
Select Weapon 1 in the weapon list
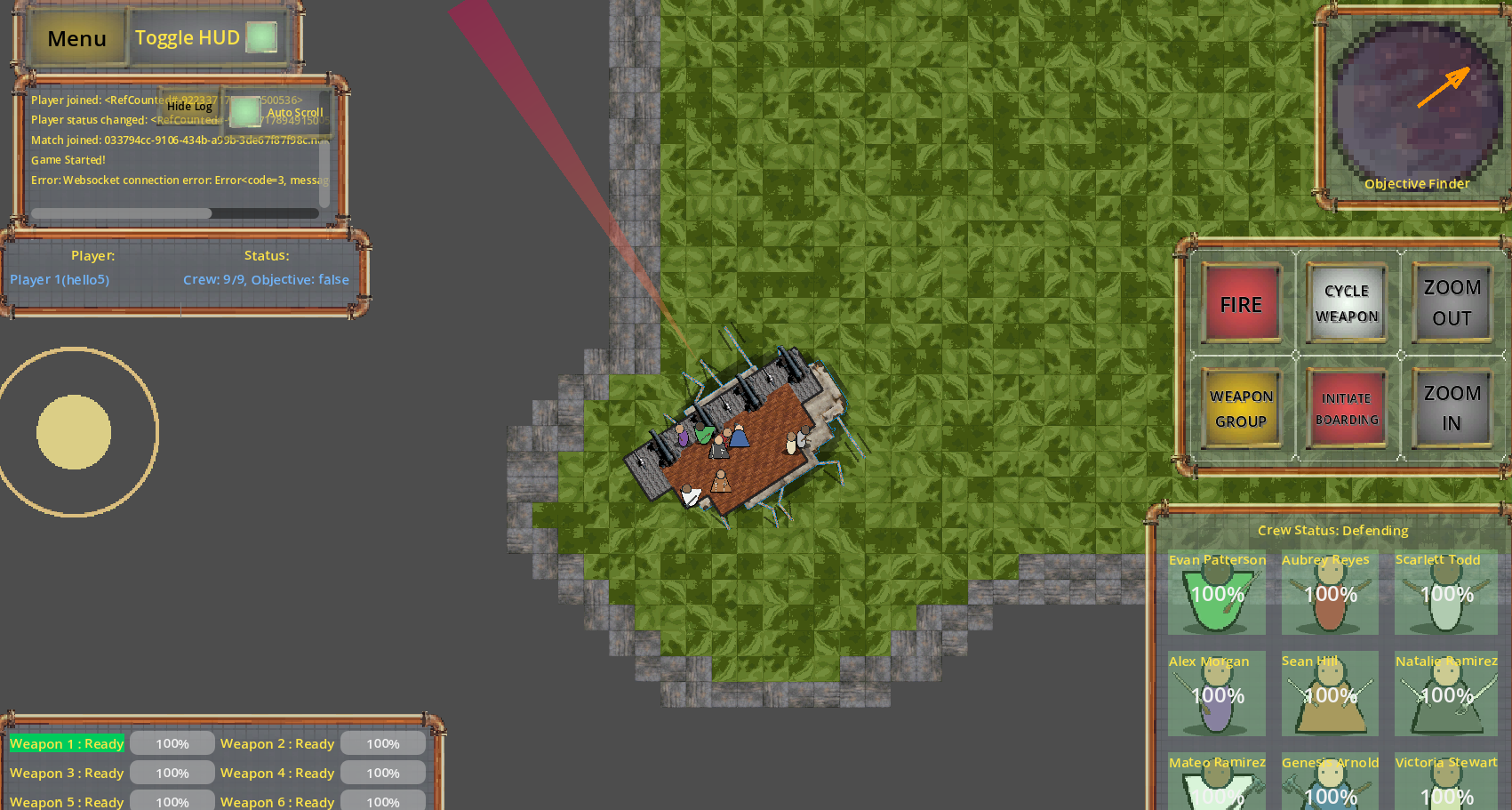pyautogui.click(x=67, y=743)
